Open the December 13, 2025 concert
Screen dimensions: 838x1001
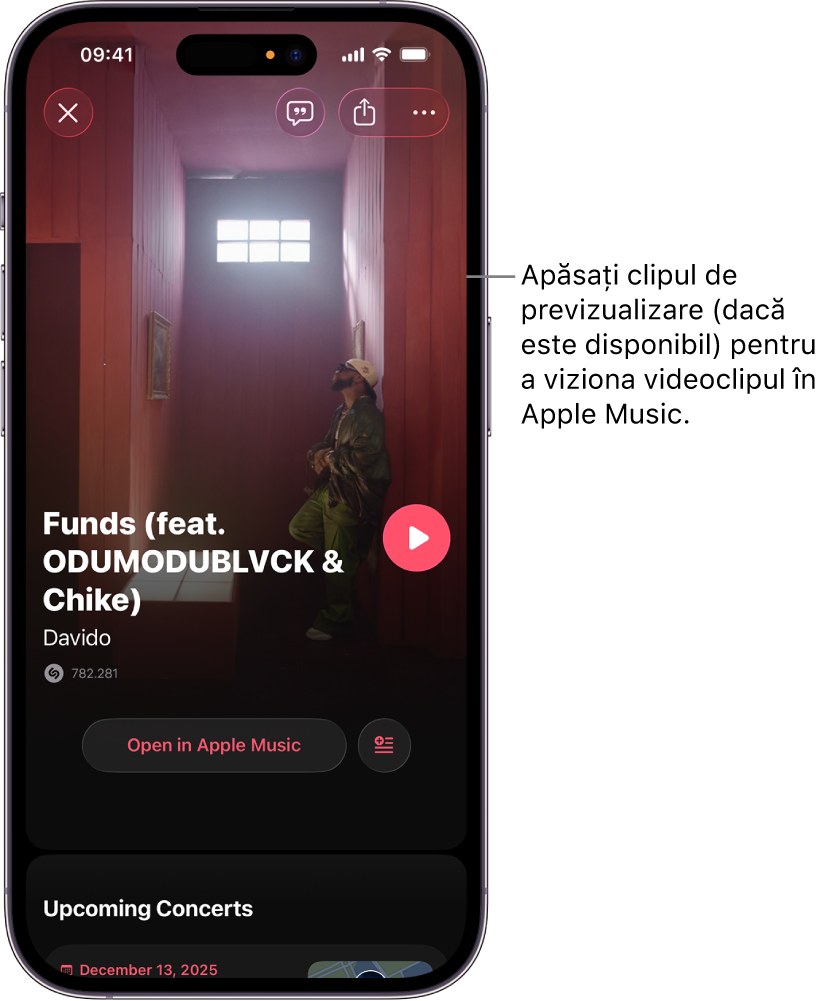[x=148, y=969]
